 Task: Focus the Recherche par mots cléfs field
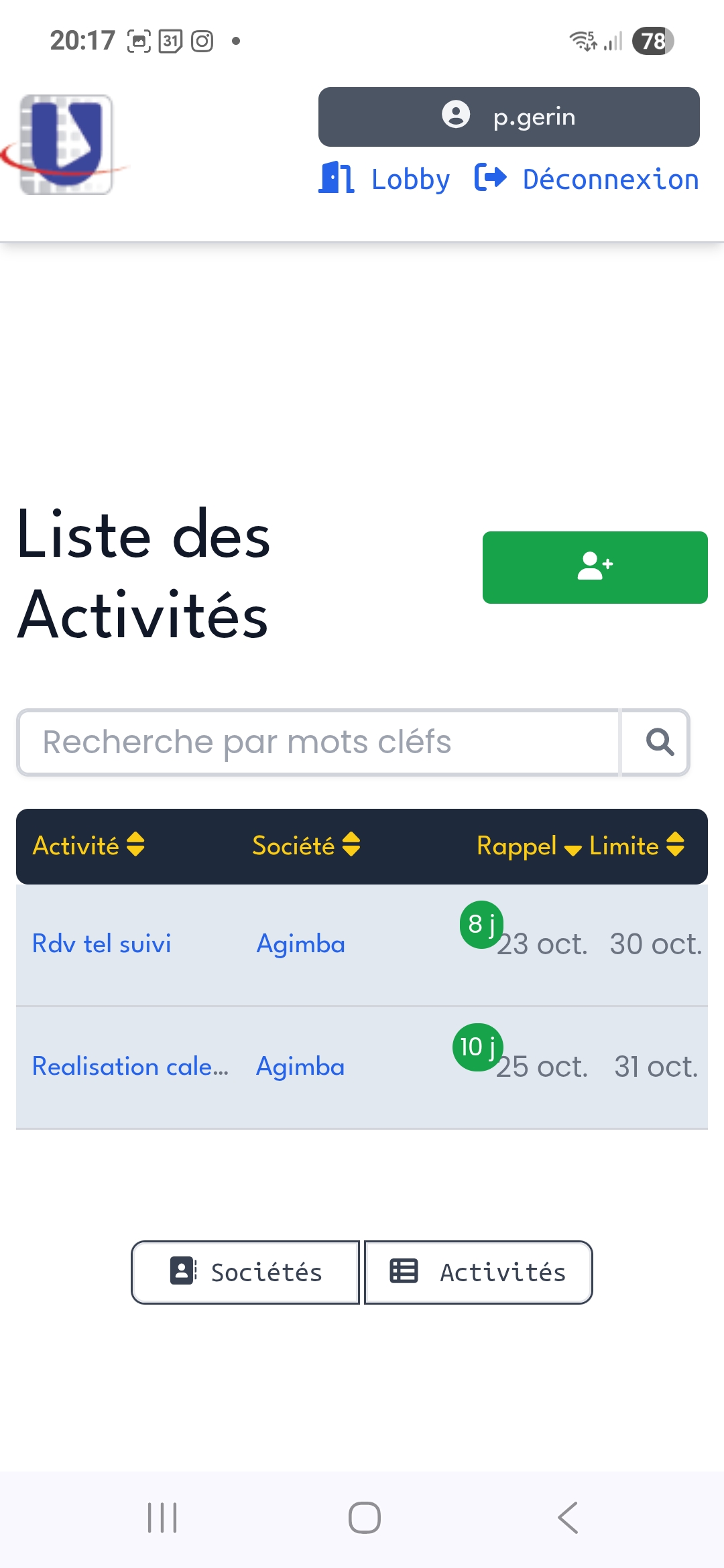[x=318, y=742]
